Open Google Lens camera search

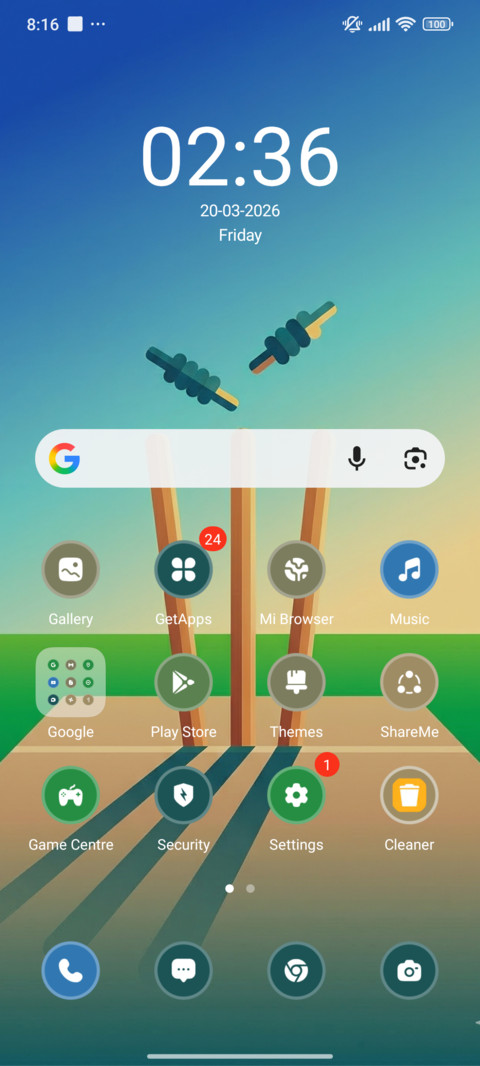point(414,459)
